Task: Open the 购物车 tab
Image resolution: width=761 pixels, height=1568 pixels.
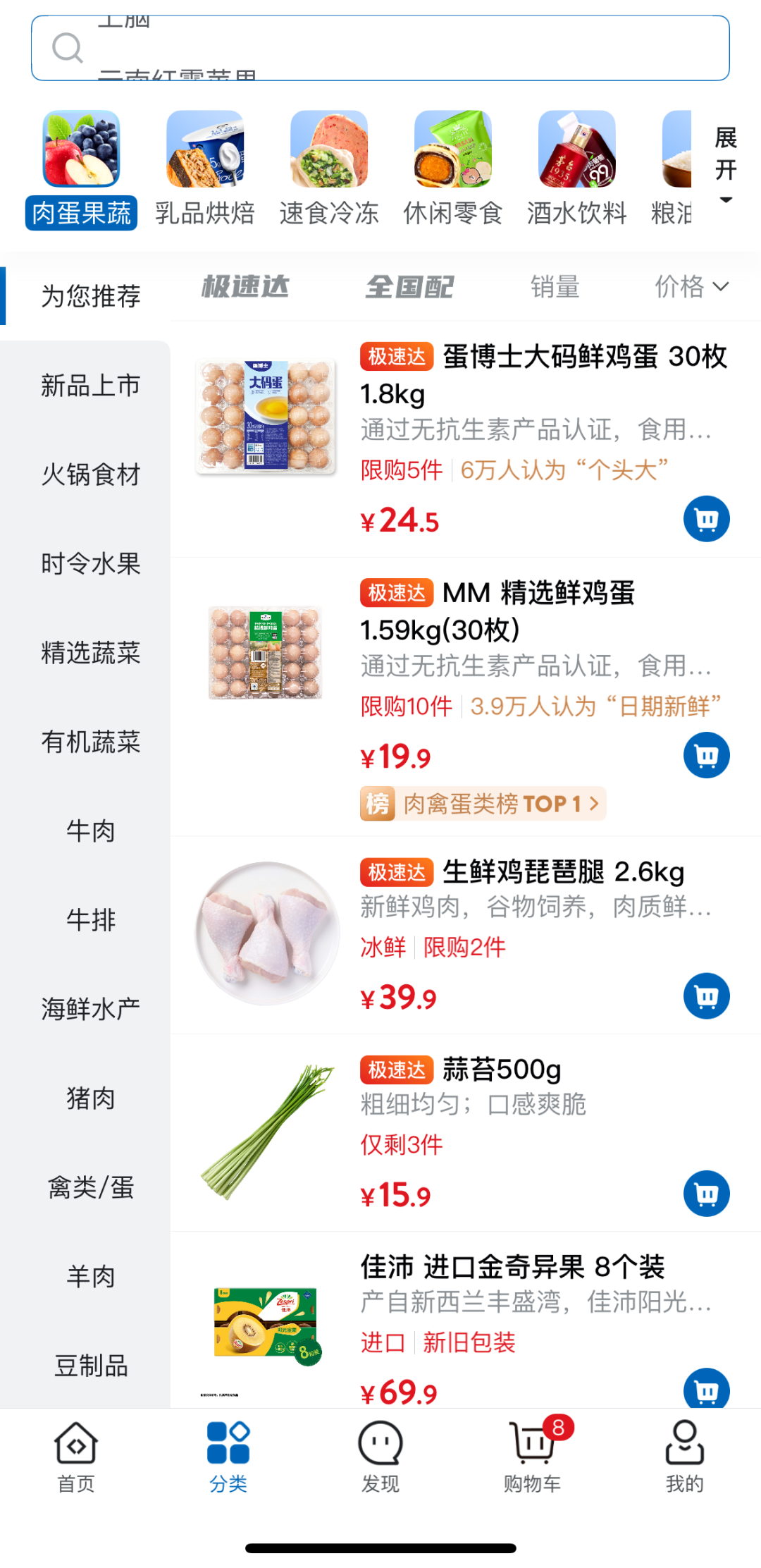Action: (x=533, y=1457)
